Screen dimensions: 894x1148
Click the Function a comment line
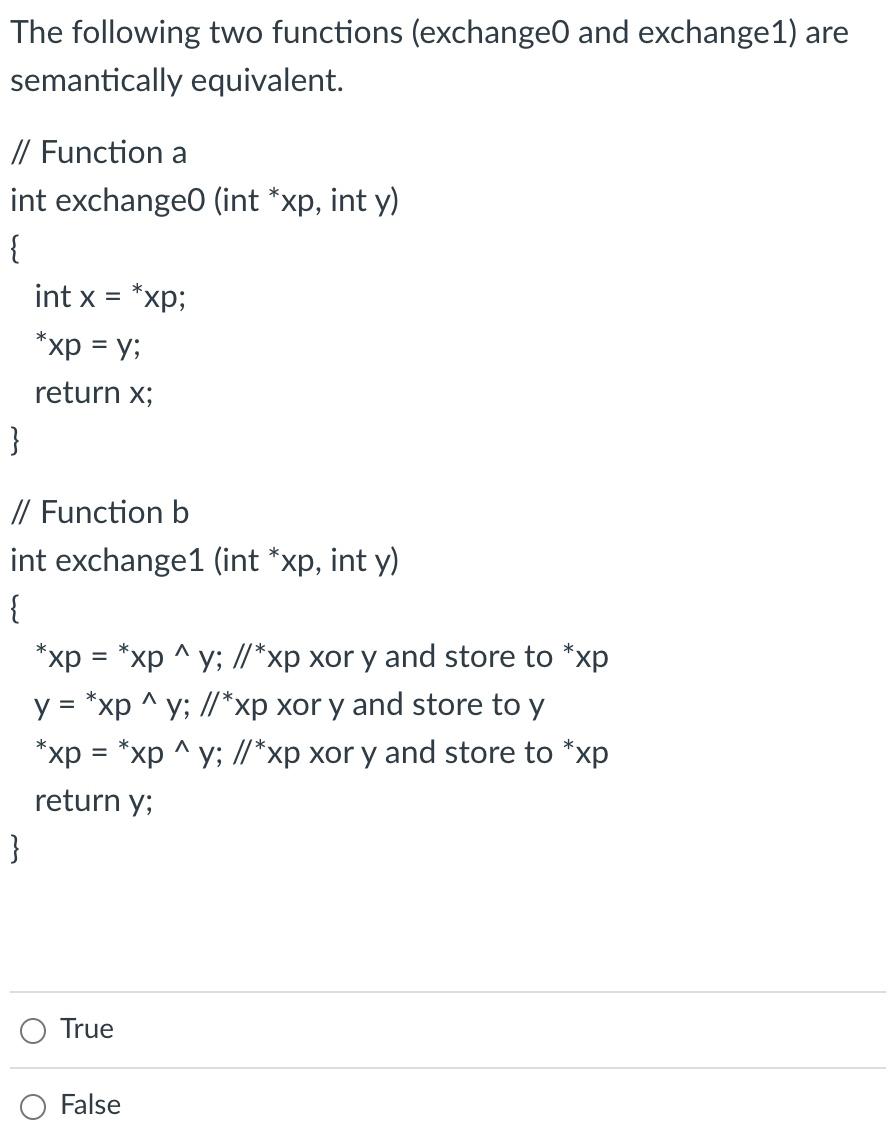[x=98, y=153]
